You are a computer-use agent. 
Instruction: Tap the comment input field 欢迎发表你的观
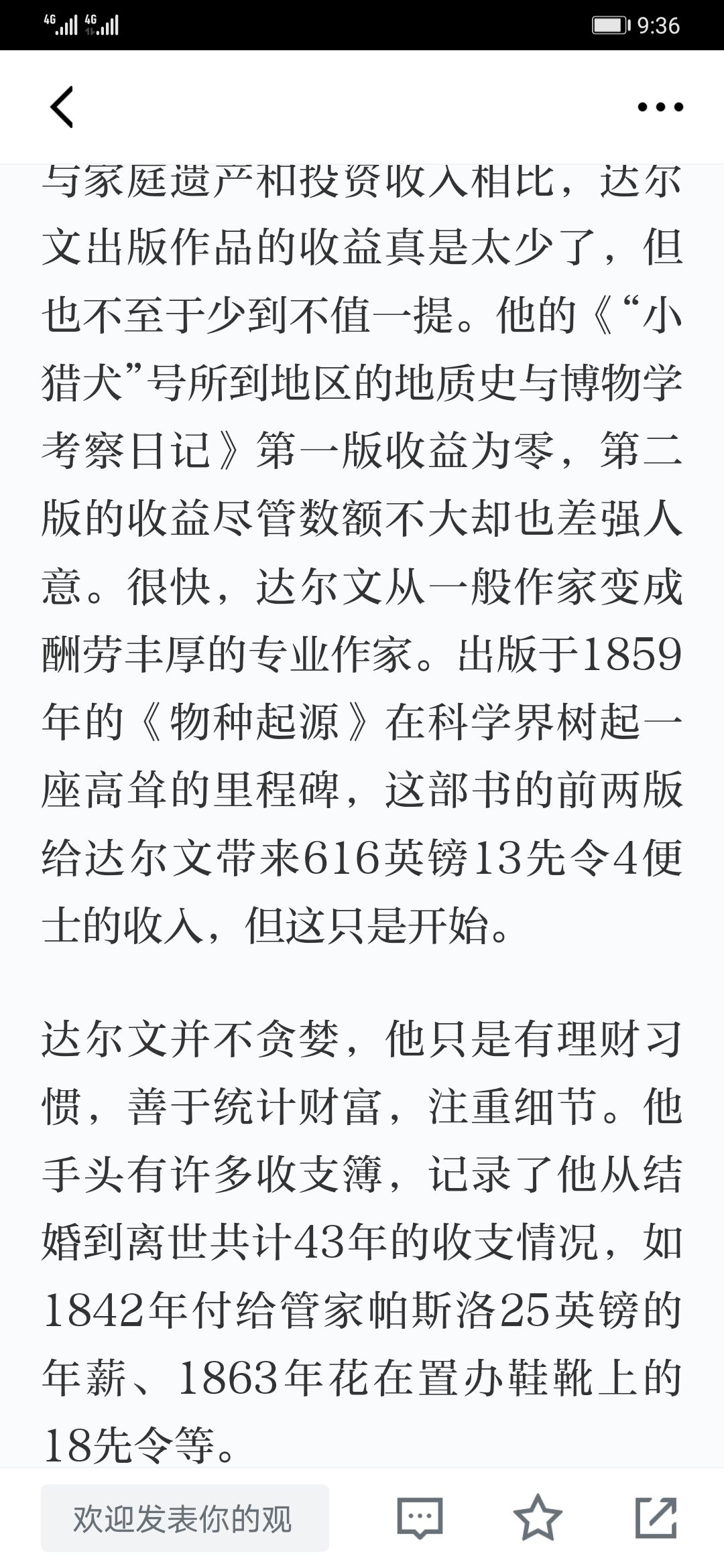point(185,1518)
